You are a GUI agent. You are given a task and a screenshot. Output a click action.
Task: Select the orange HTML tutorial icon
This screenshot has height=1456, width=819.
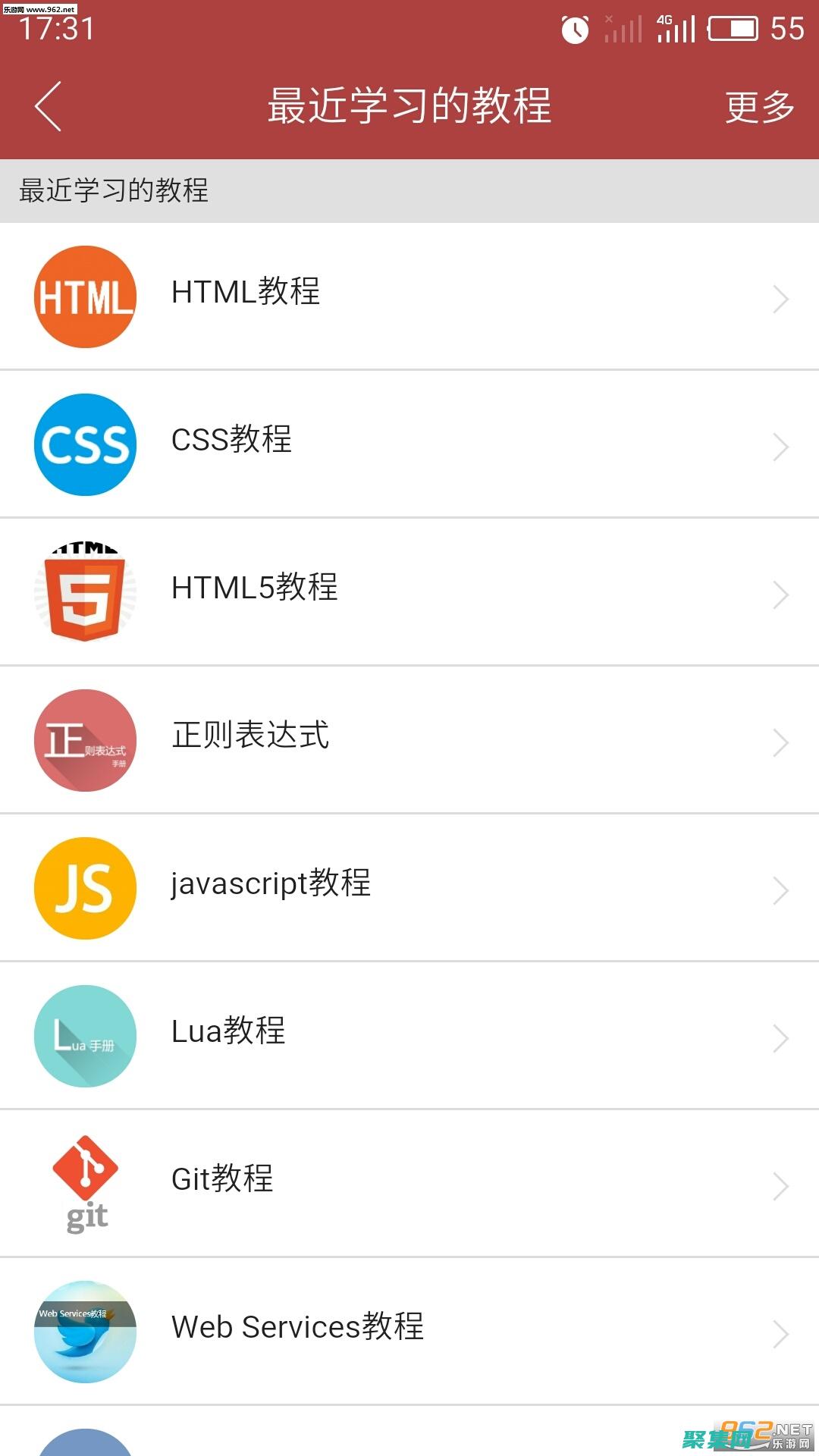pos(85,298)
